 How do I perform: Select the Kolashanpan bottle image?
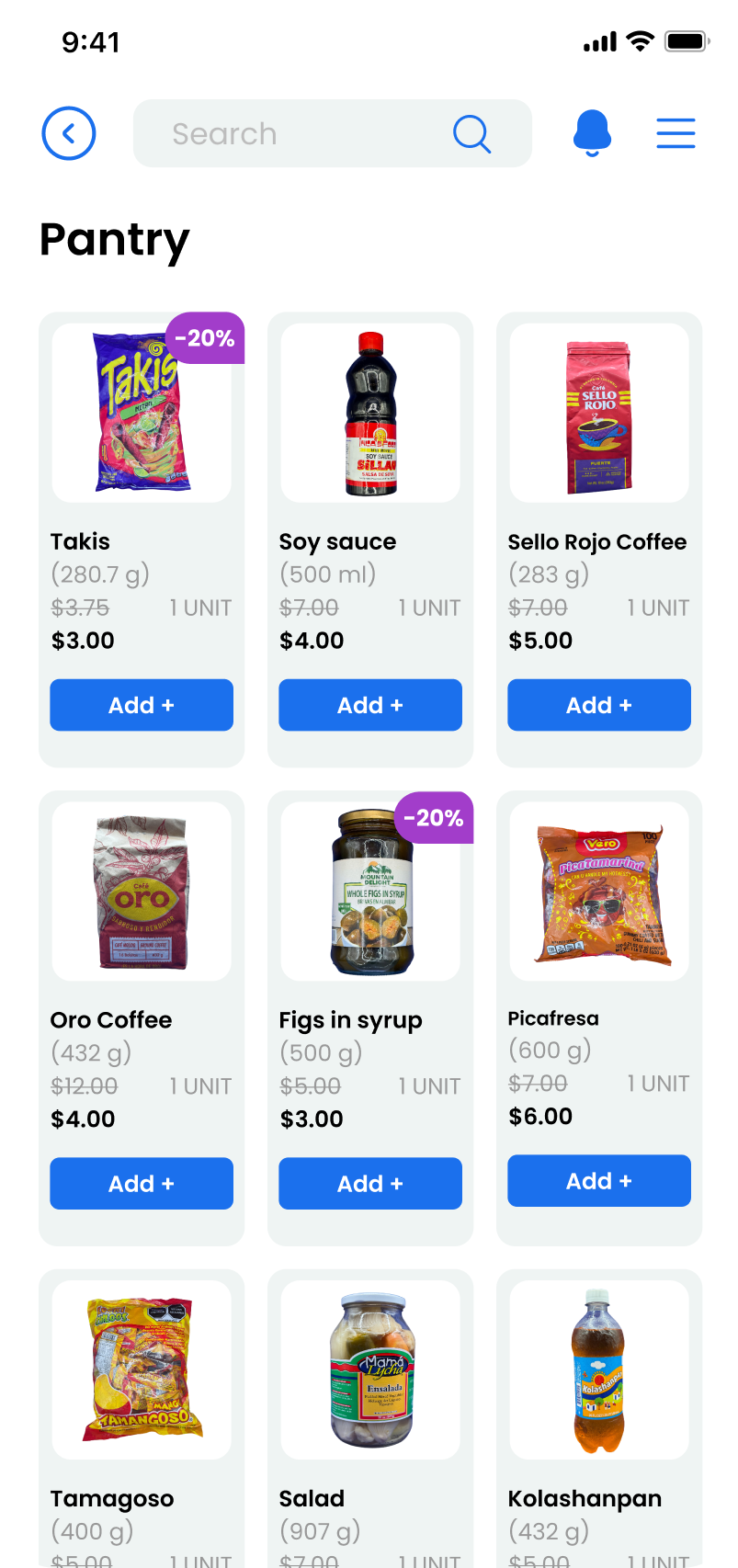[598, 1369]
